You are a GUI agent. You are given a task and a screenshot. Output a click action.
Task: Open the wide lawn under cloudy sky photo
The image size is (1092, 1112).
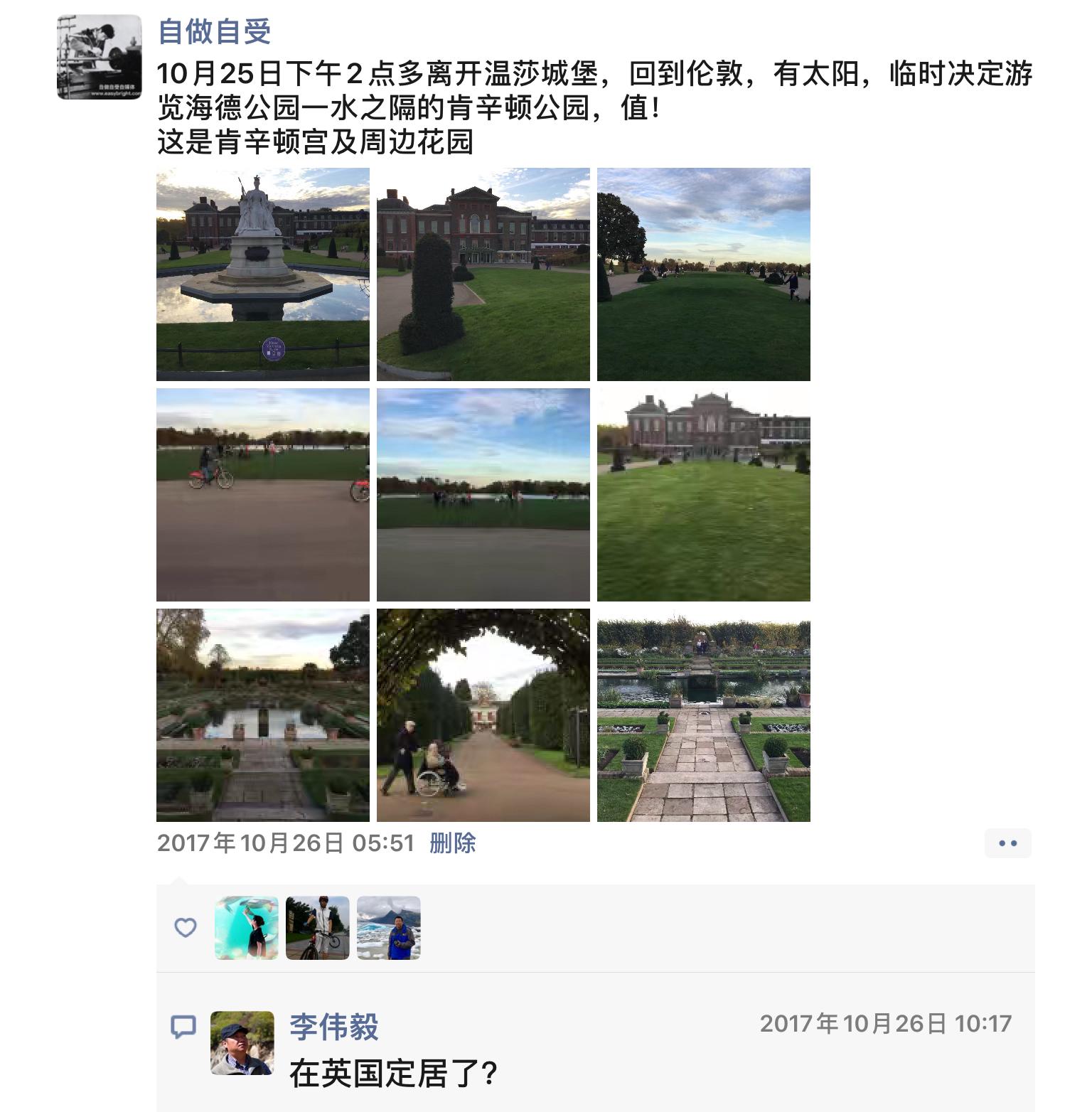[704, 274]
